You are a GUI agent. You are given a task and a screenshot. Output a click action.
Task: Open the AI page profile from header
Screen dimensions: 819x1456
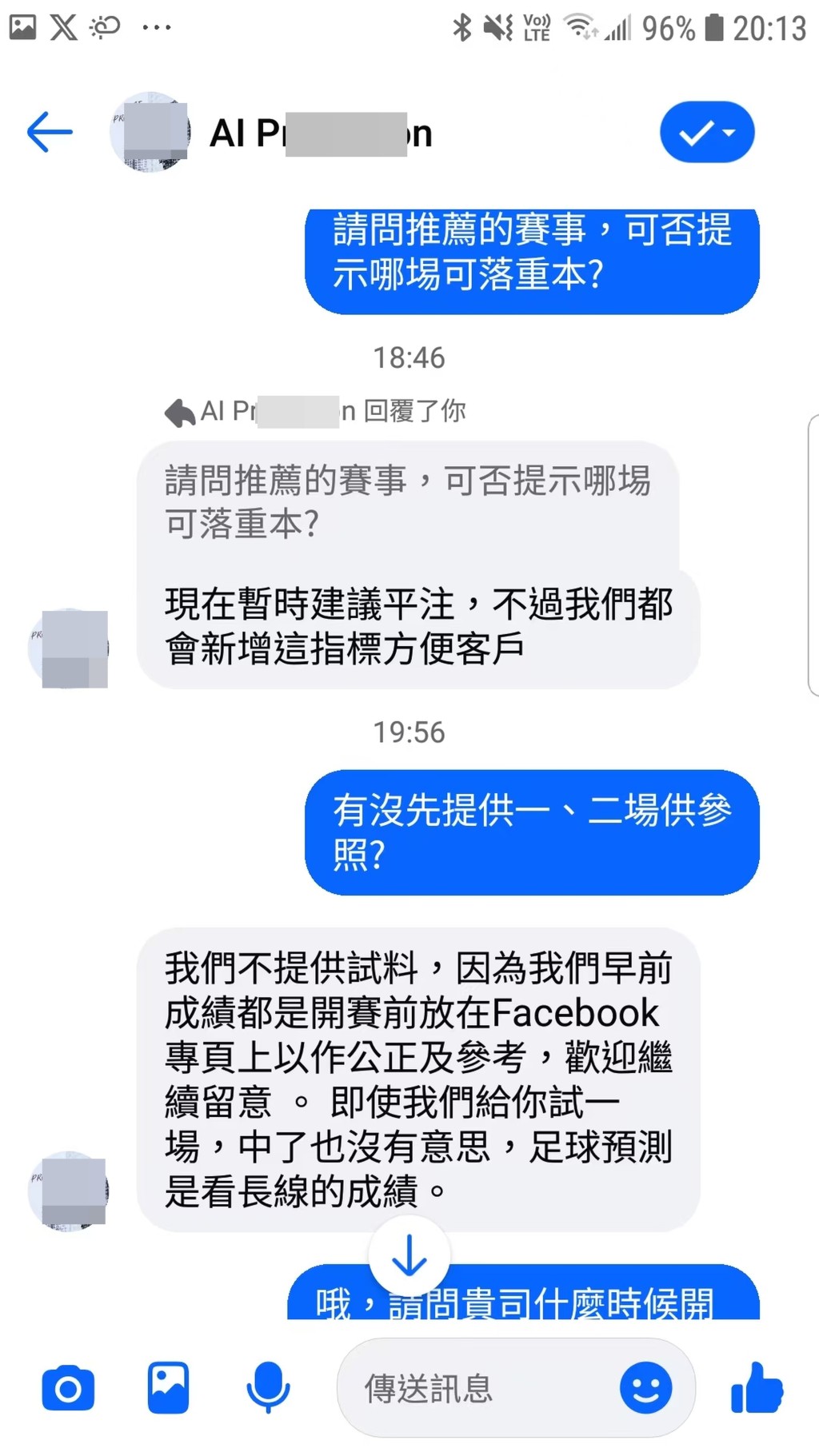tap(320, 133)
